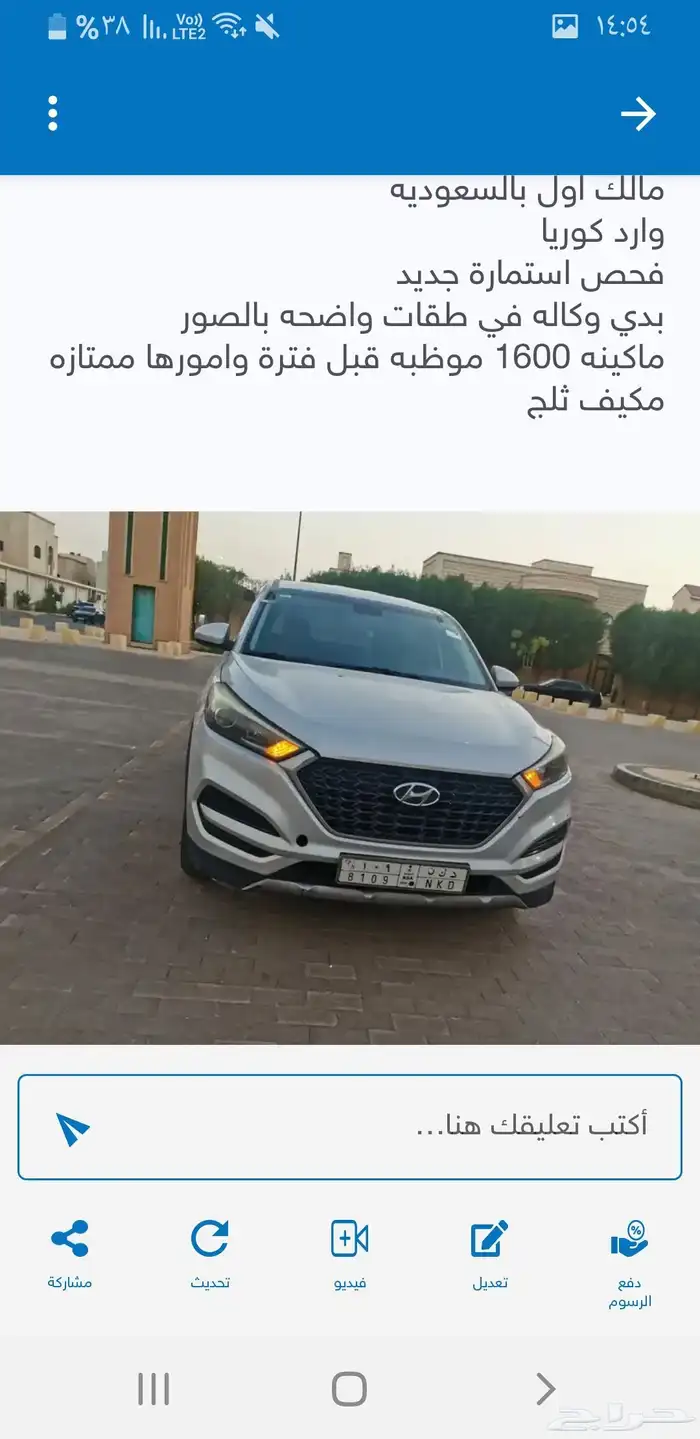700x1439 pixels.
Task: Tap the arrow in the top bar
Action: click(637, 114)
